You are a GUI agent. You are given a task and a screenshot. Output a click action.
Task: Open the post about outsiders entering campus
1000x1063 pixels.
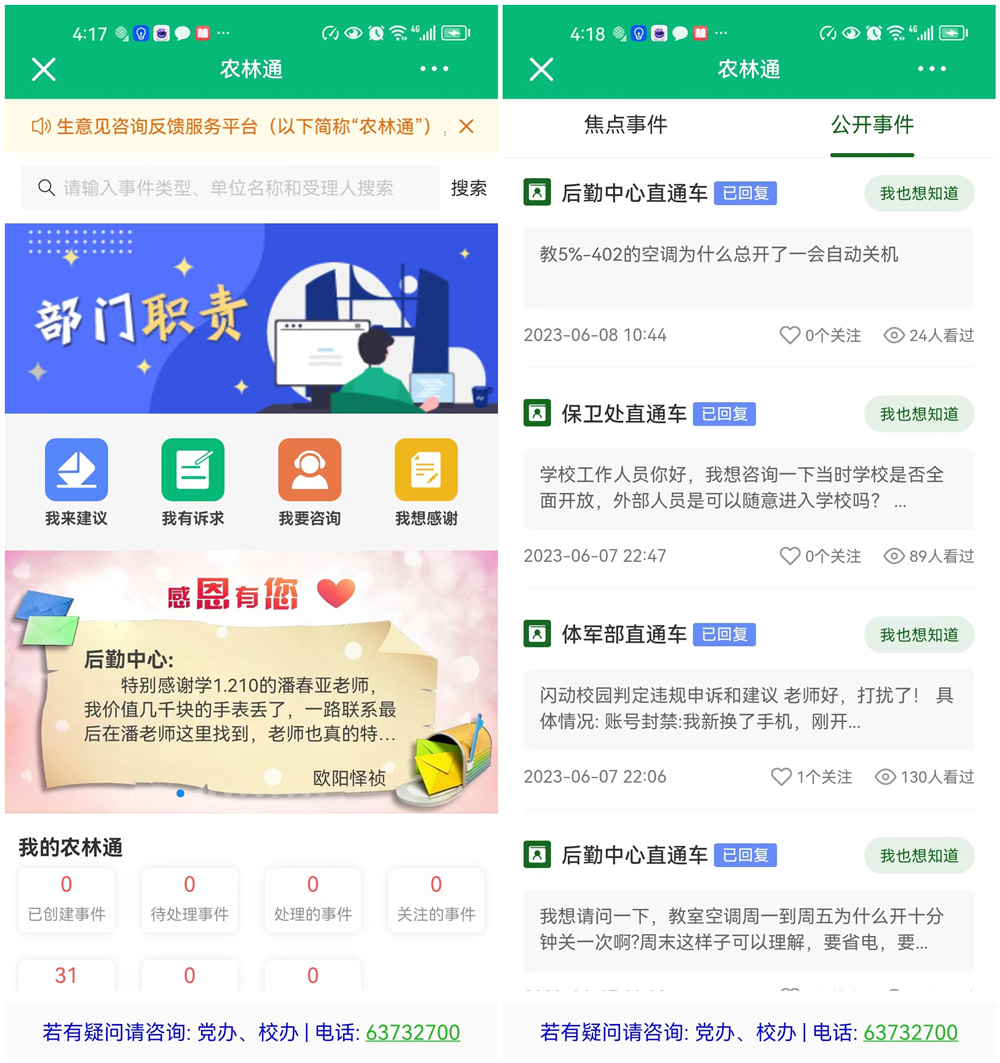[x=748, y=488]
